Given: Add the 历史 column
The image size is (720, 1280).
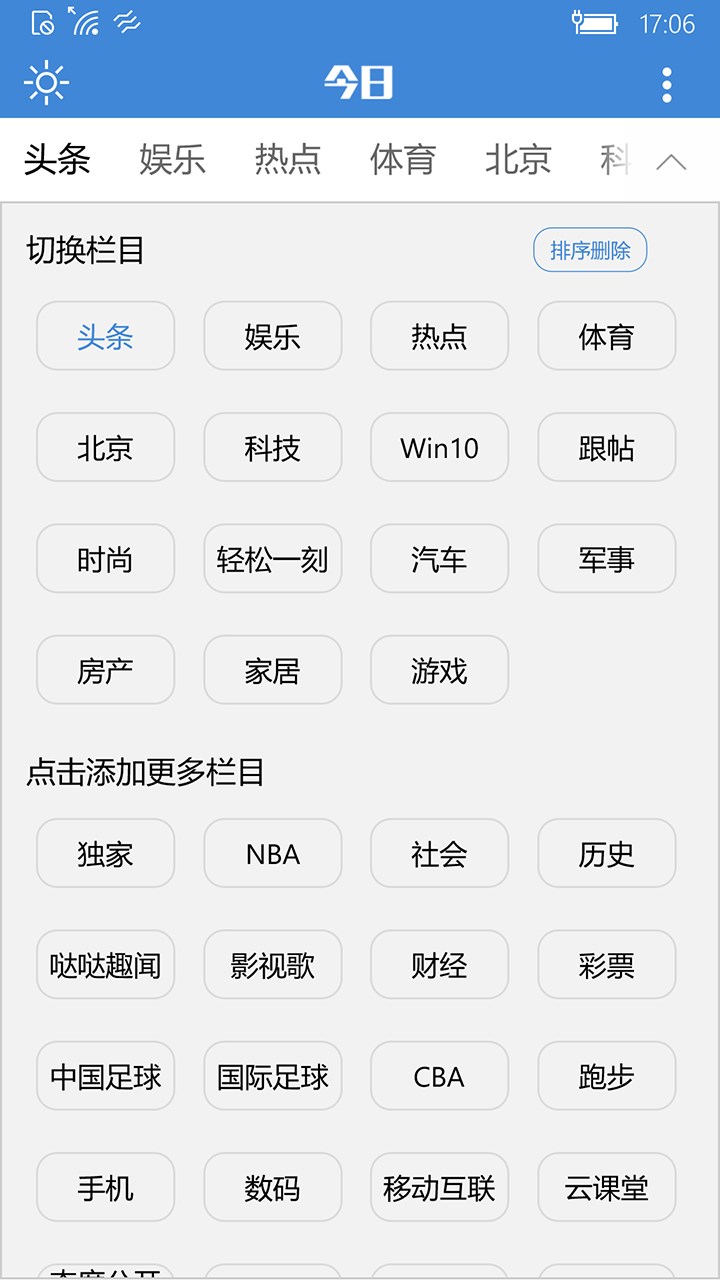Looking at the screenshot, I should pos(606,854).
